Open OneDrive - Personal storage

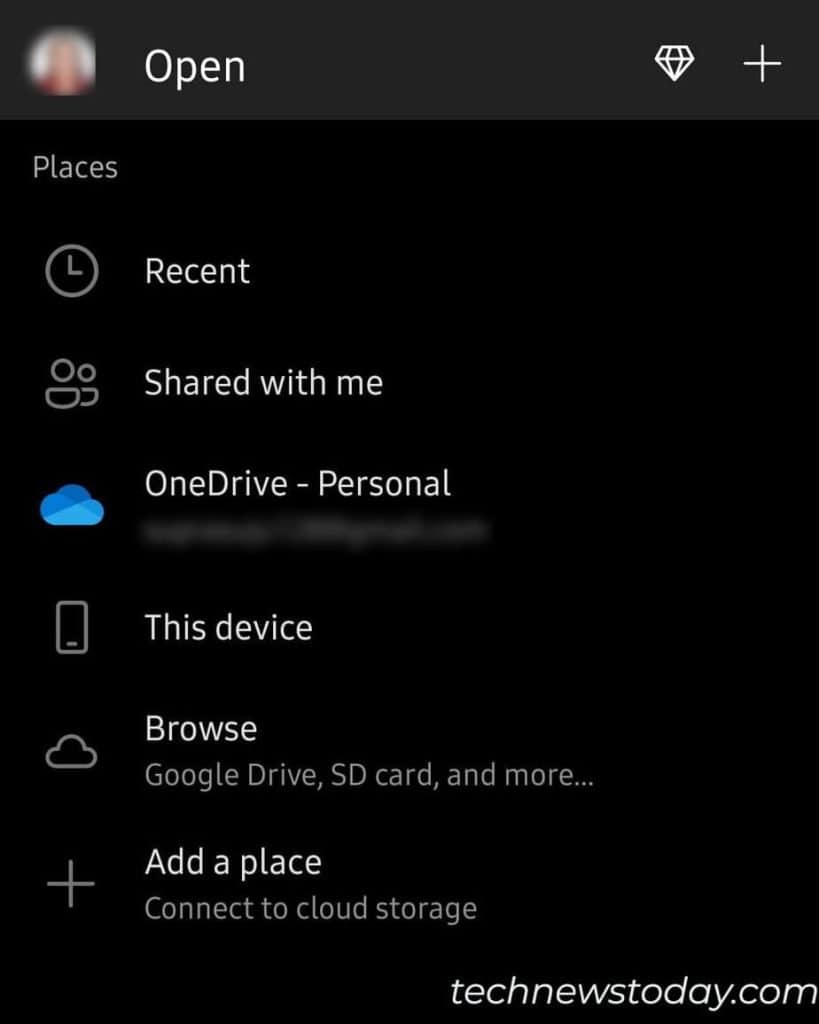297,484
